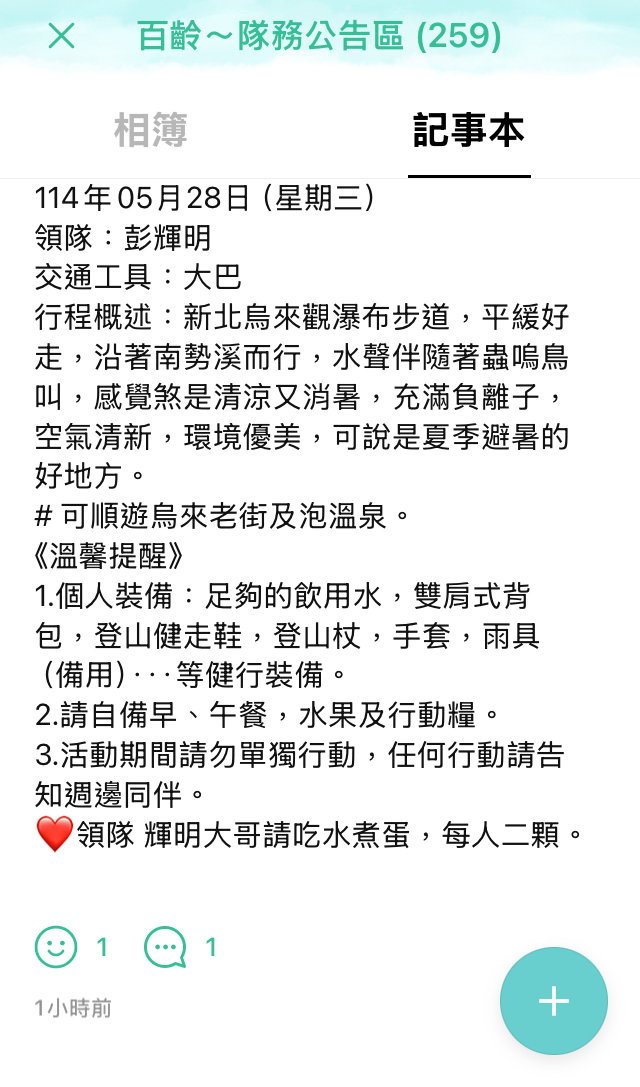
Task: React to the note with the smiley icon
Action: (x=56, y=947)
